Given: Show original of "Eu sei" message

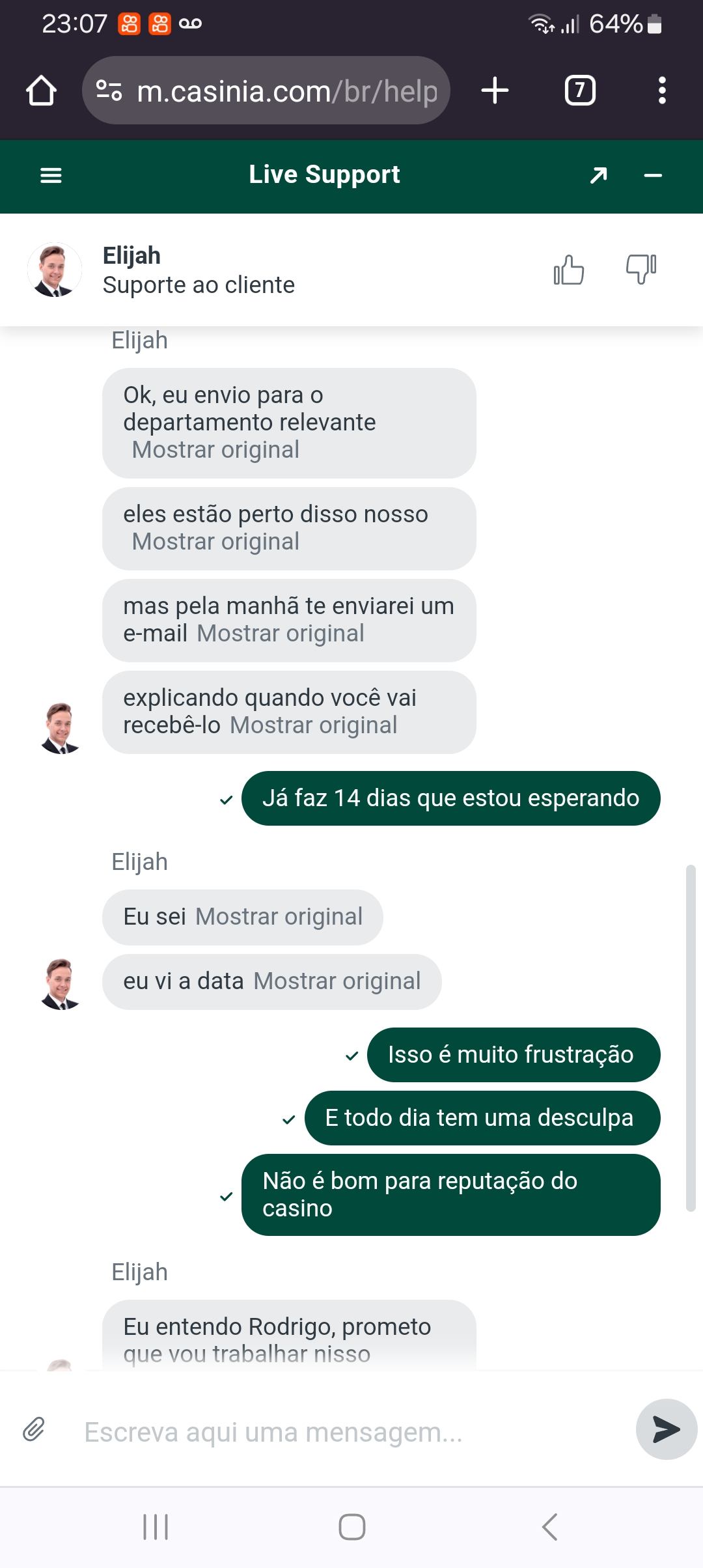Looking at the screenshot, I should click(279, 917).
